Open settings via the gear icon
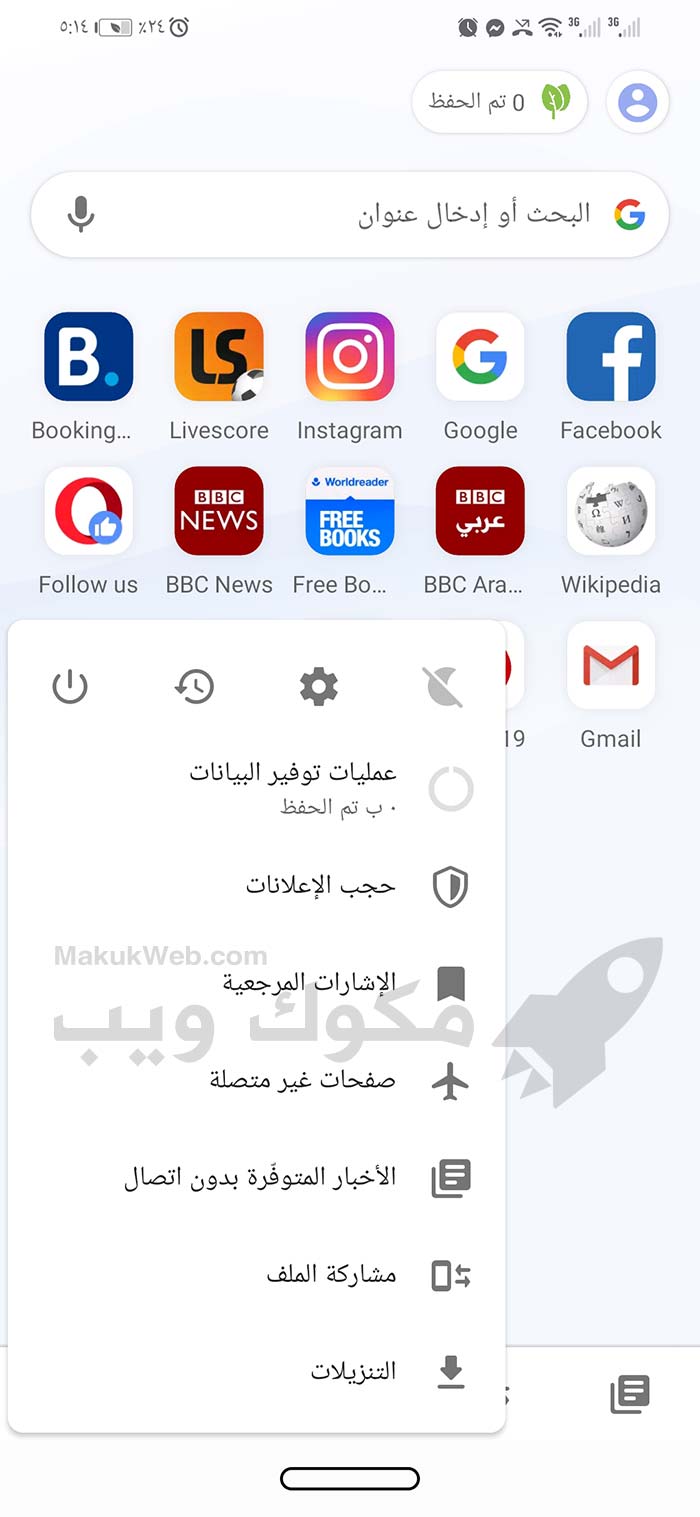 [x=319, y=687]
